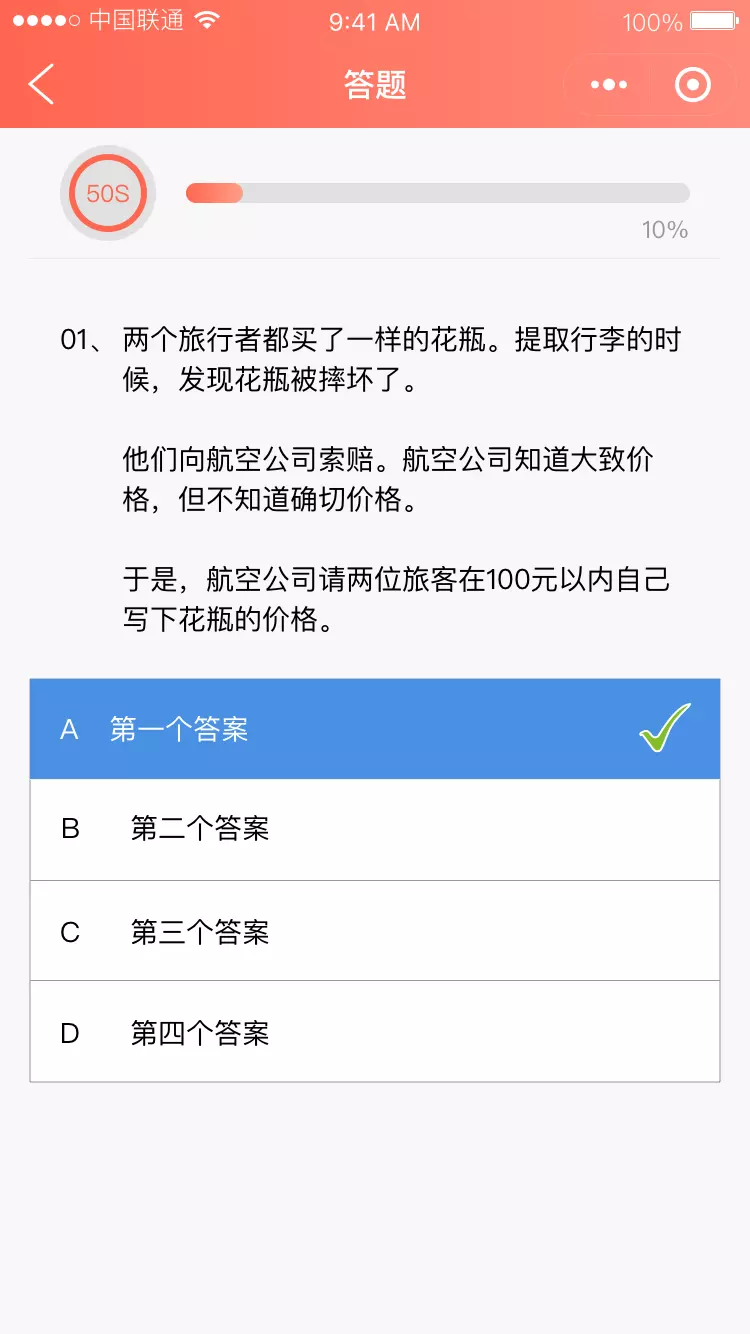Select option D 第四个答案
Image resolution: width=750 pixels, height=1334 pixels.
(375, 1031)
